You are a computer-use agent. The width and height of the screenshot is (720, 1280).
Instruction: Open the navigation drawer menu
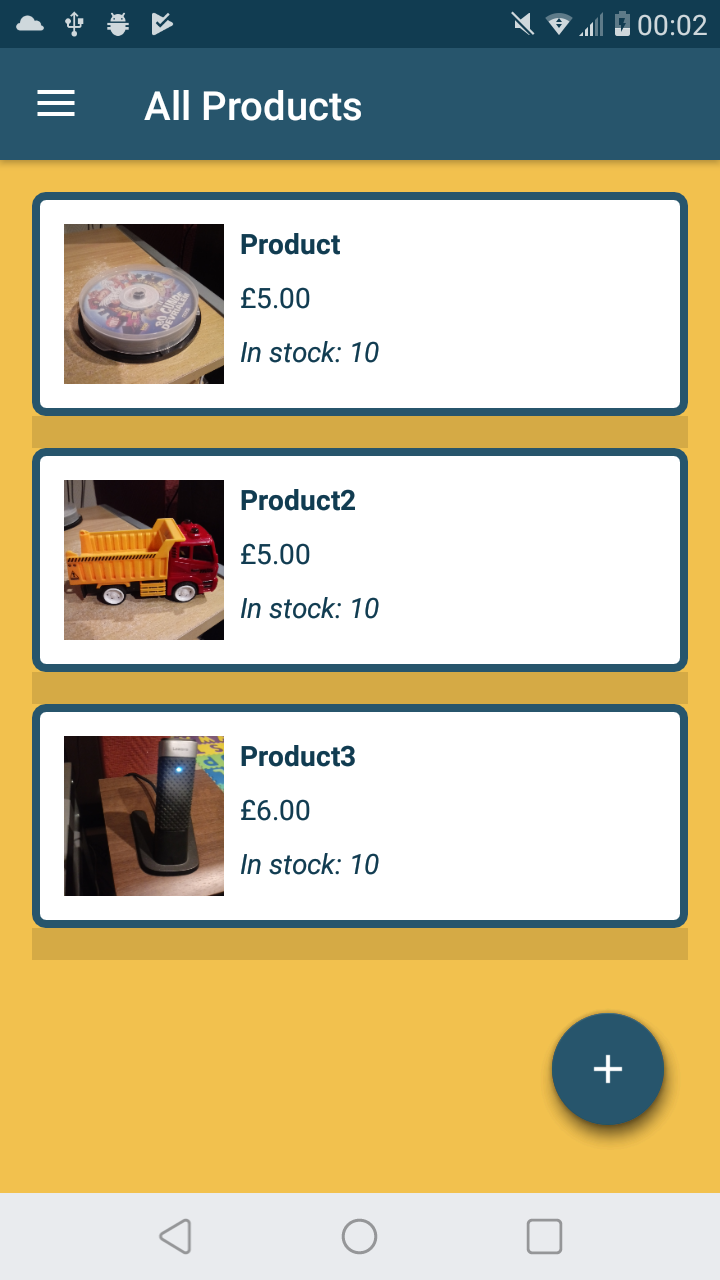[55, 103]
